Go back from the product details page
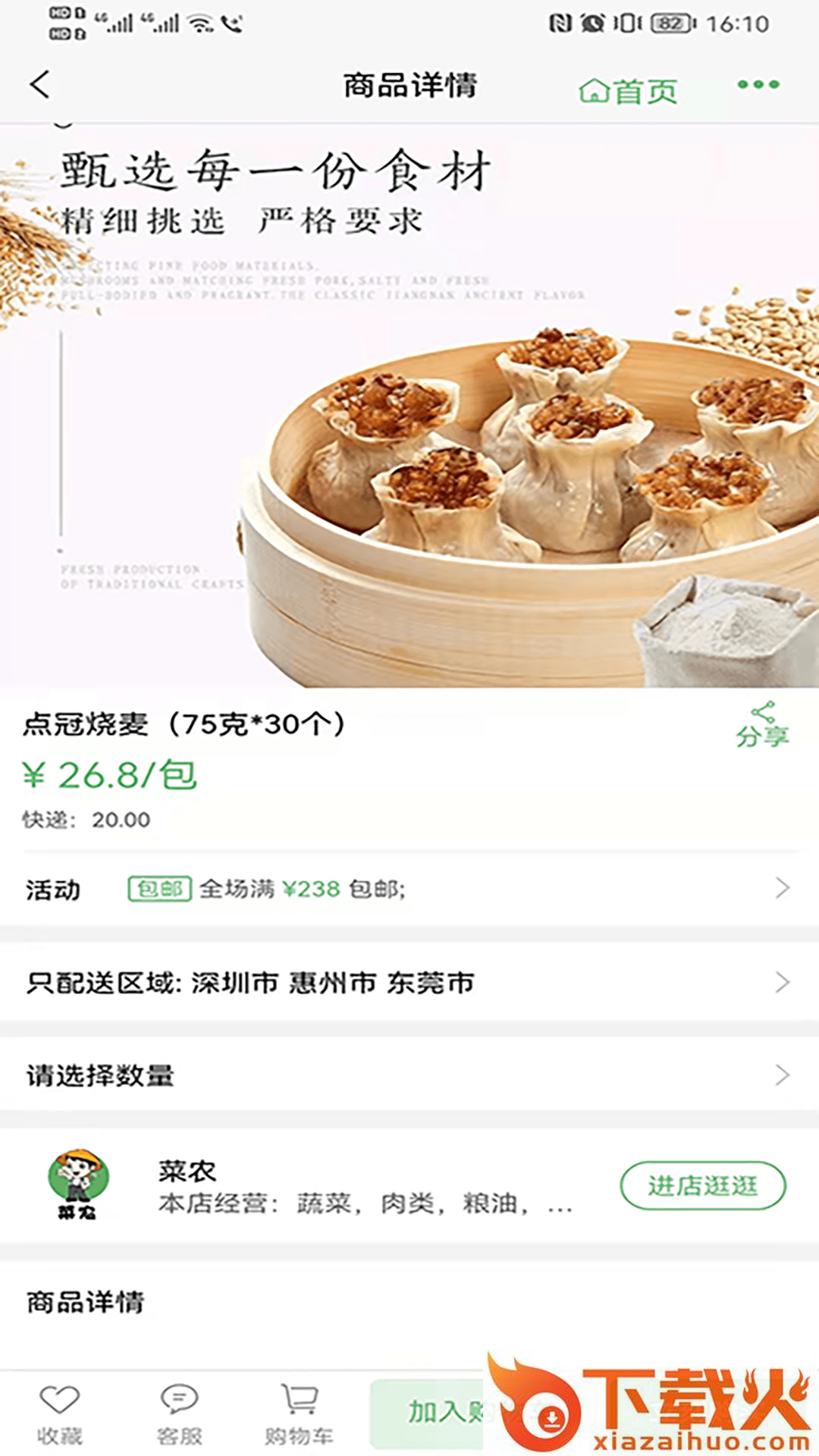The width and height of the screenshot is (819, 1456). [x=41, y=84]
